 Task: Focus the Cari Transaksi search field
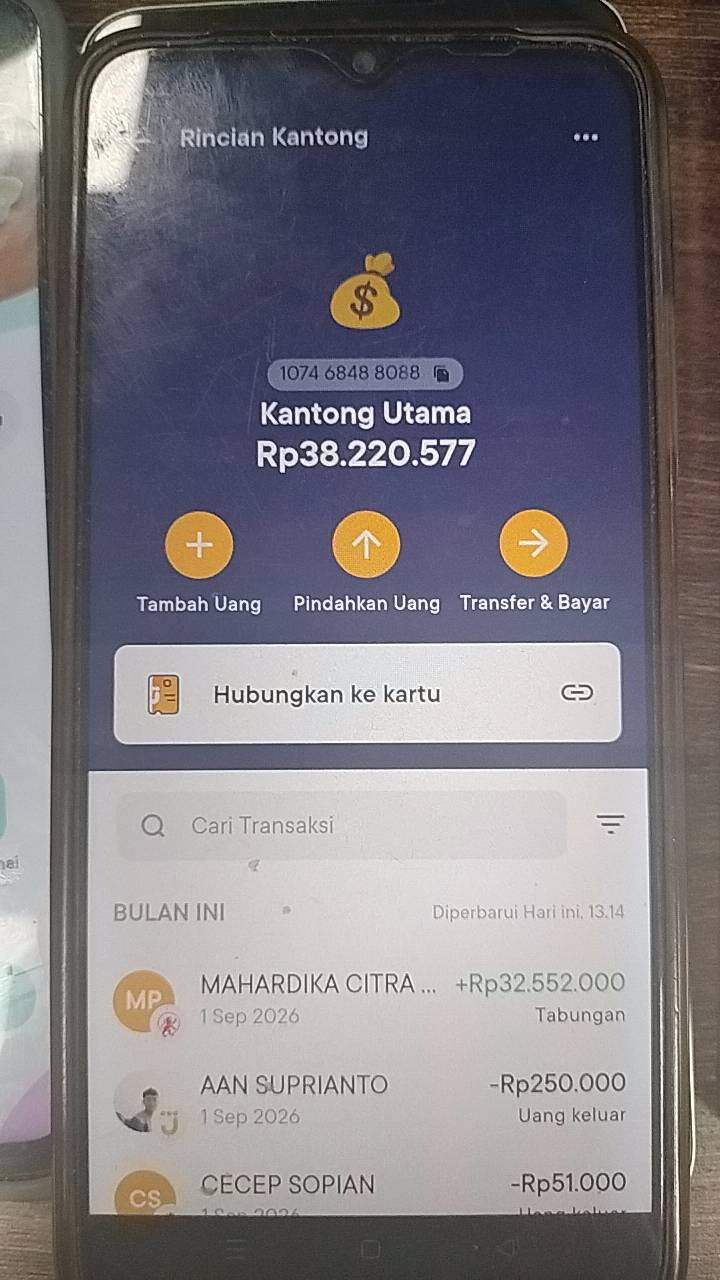tap(342, 826)
